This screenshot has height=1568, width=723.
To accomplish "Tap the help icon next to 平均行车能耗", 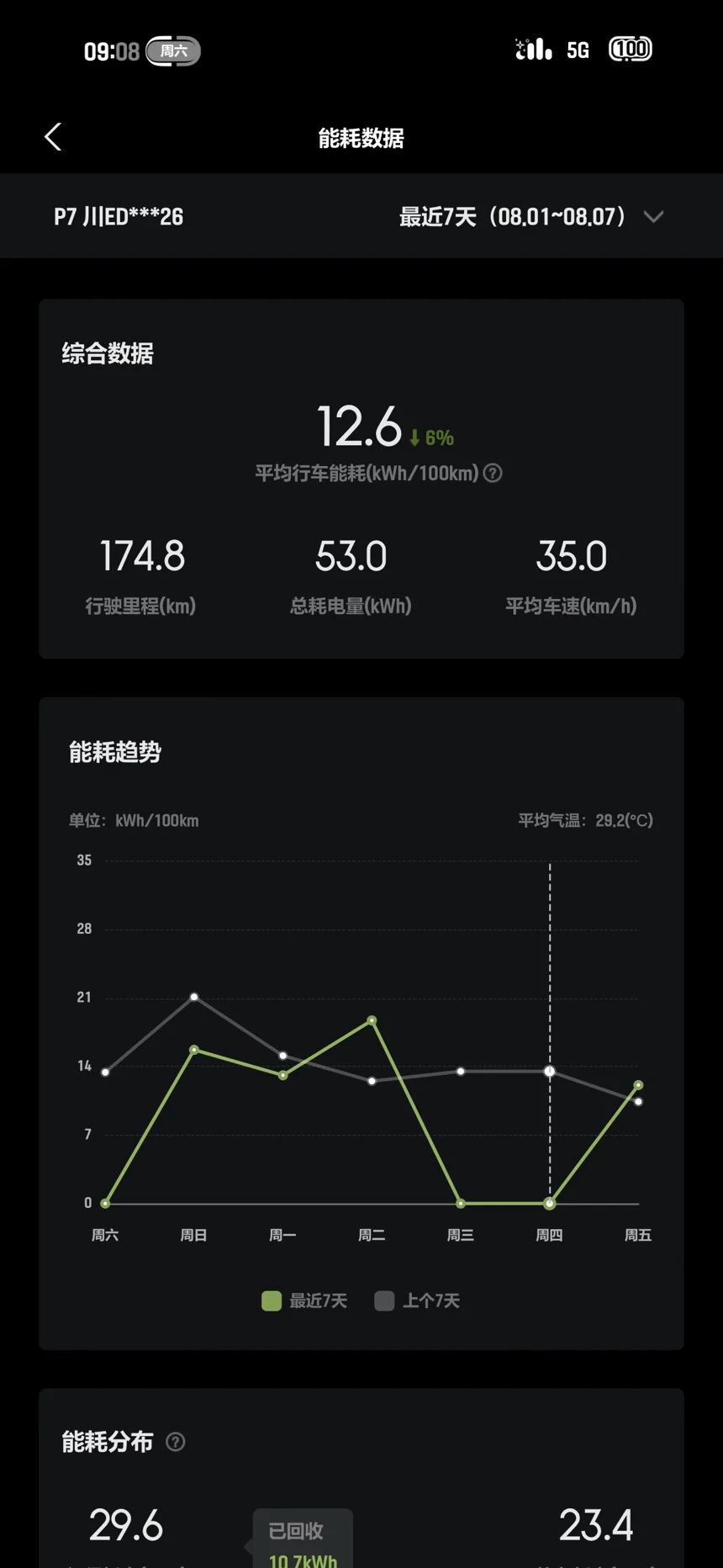I will point(493,474).
